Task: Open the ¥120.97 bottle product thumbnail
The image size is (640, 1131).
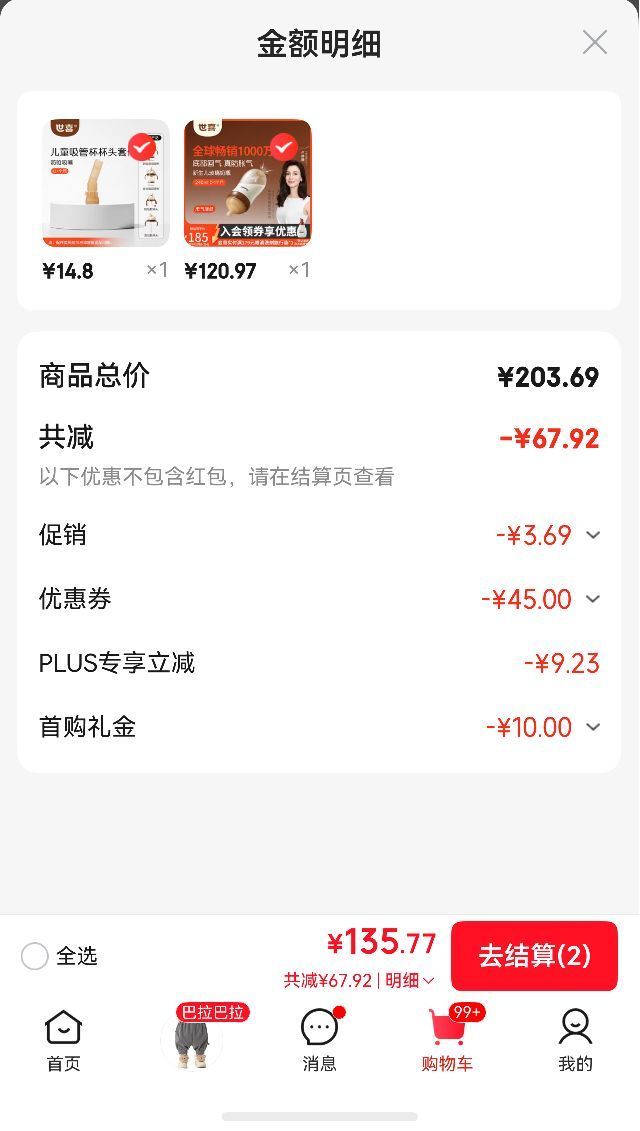Action: coord(247,184)
